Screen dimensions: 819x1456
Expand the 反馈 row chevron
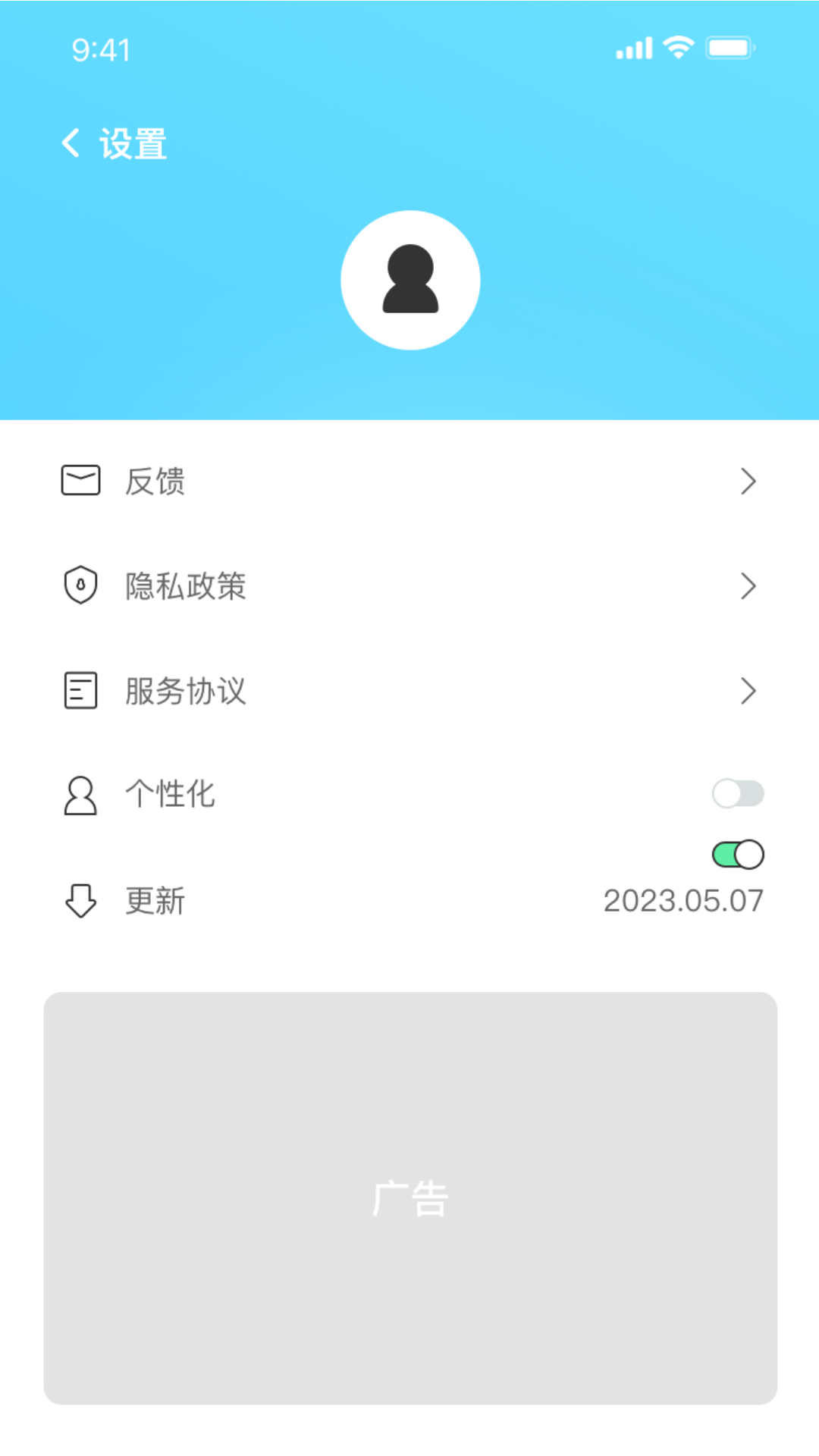749,481
